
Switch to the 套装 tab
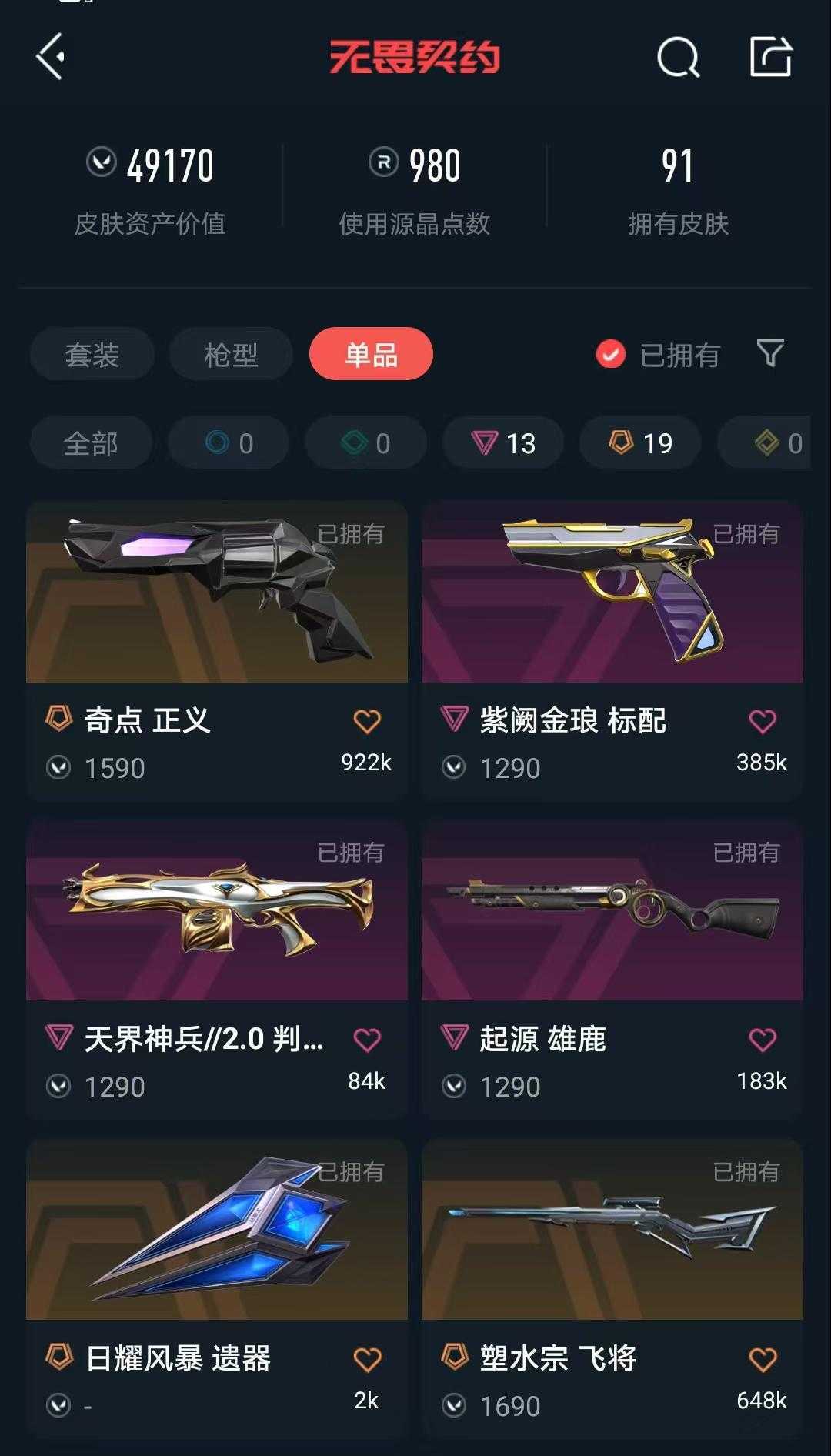click(92, 355)
